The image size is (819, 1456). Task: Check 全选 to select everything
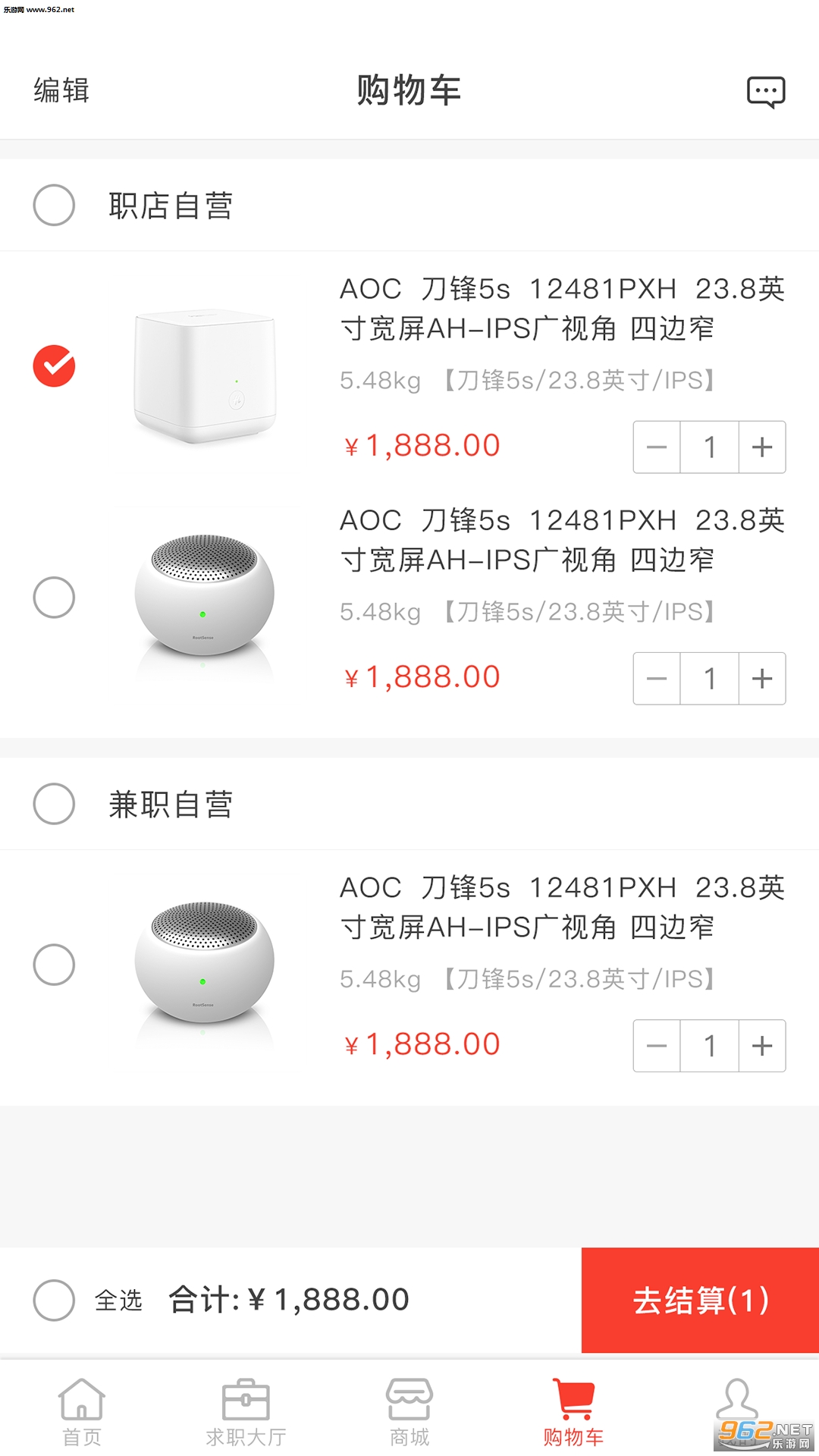pos(54,1300)
